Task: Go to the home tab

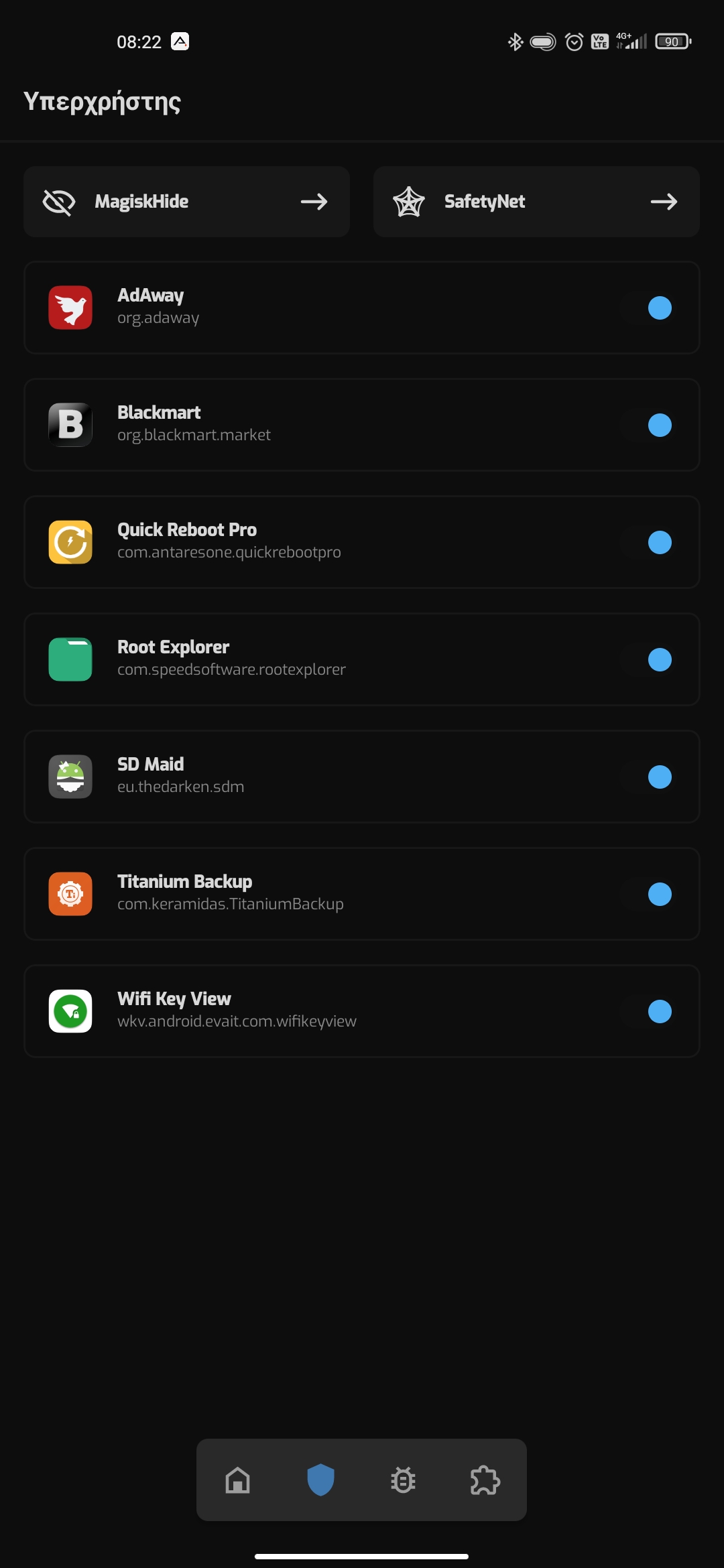Action: coord(238,1480)
